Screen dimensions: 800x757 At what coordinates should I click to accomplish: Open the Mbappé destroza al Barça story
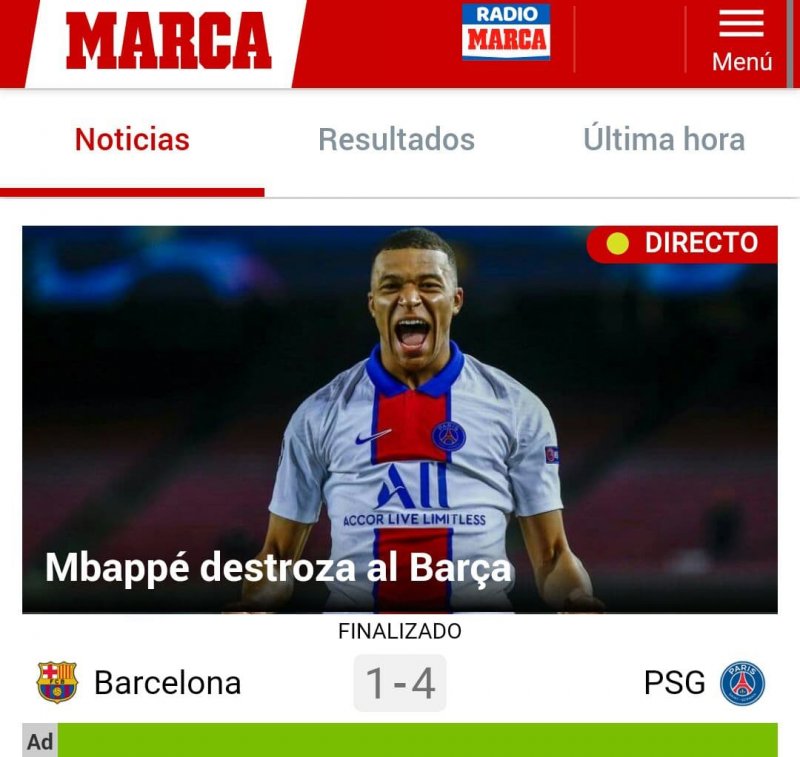[278, 568]
